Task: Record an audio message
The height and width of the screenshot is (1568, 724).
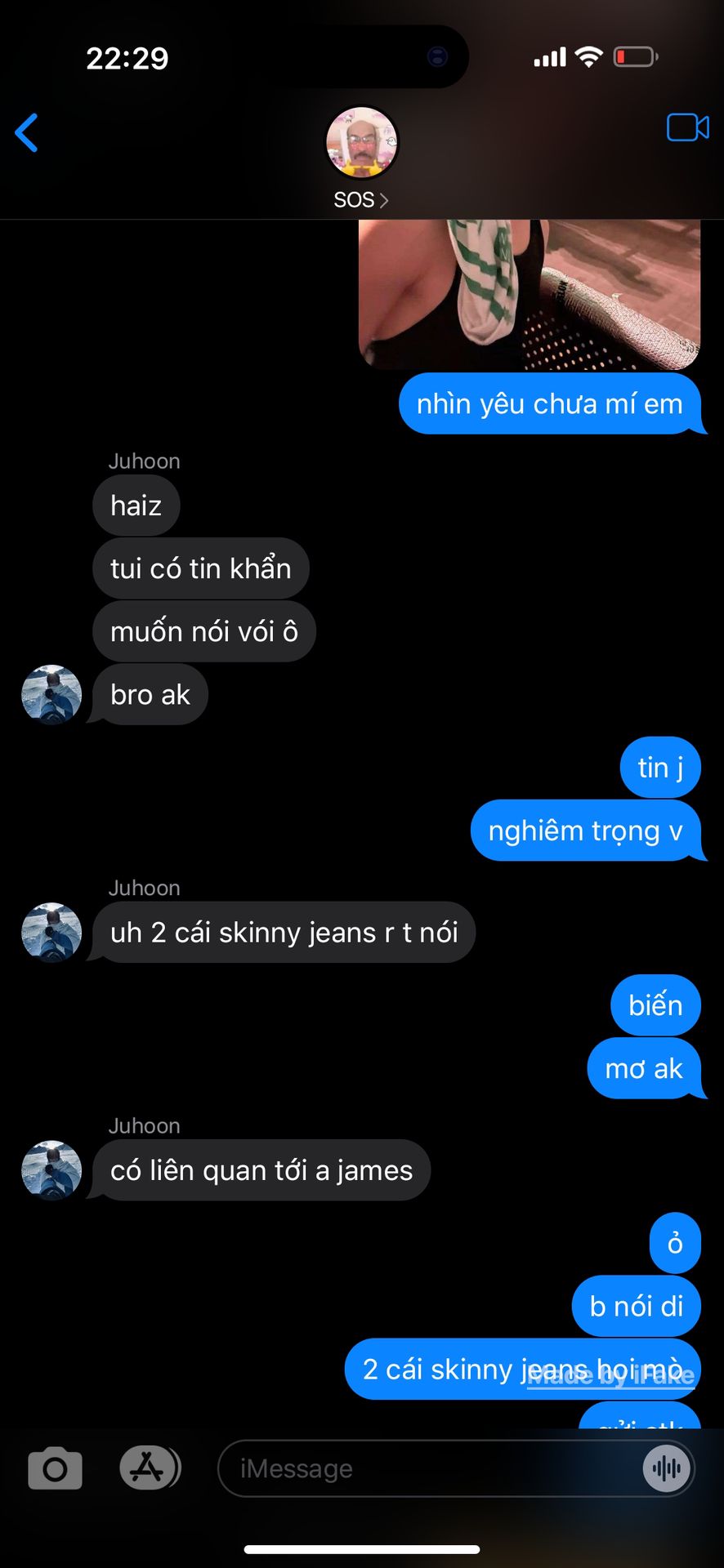Action: 667,1468
